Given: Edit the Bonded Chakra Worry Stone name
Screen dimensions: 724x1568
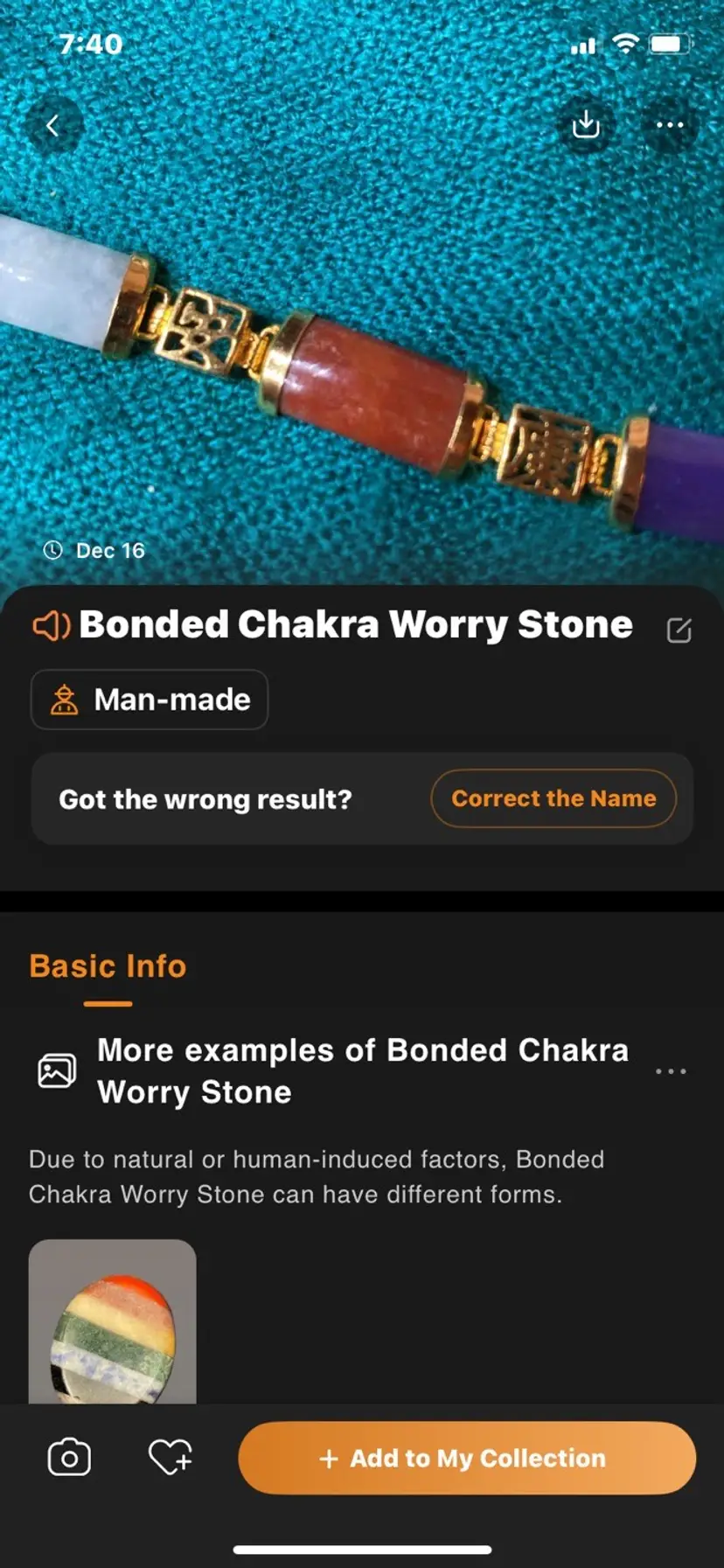Looking at the screenshot, I should click(x=679, y=630).
